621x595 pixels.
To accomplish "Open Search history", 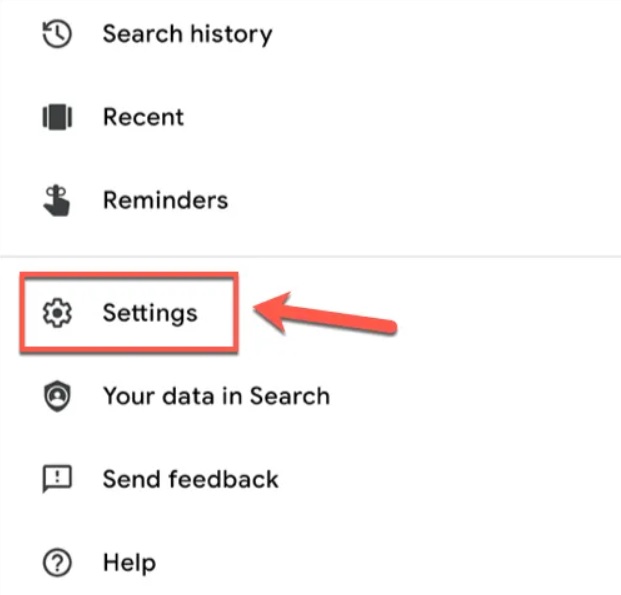I will tap(186, 34).
